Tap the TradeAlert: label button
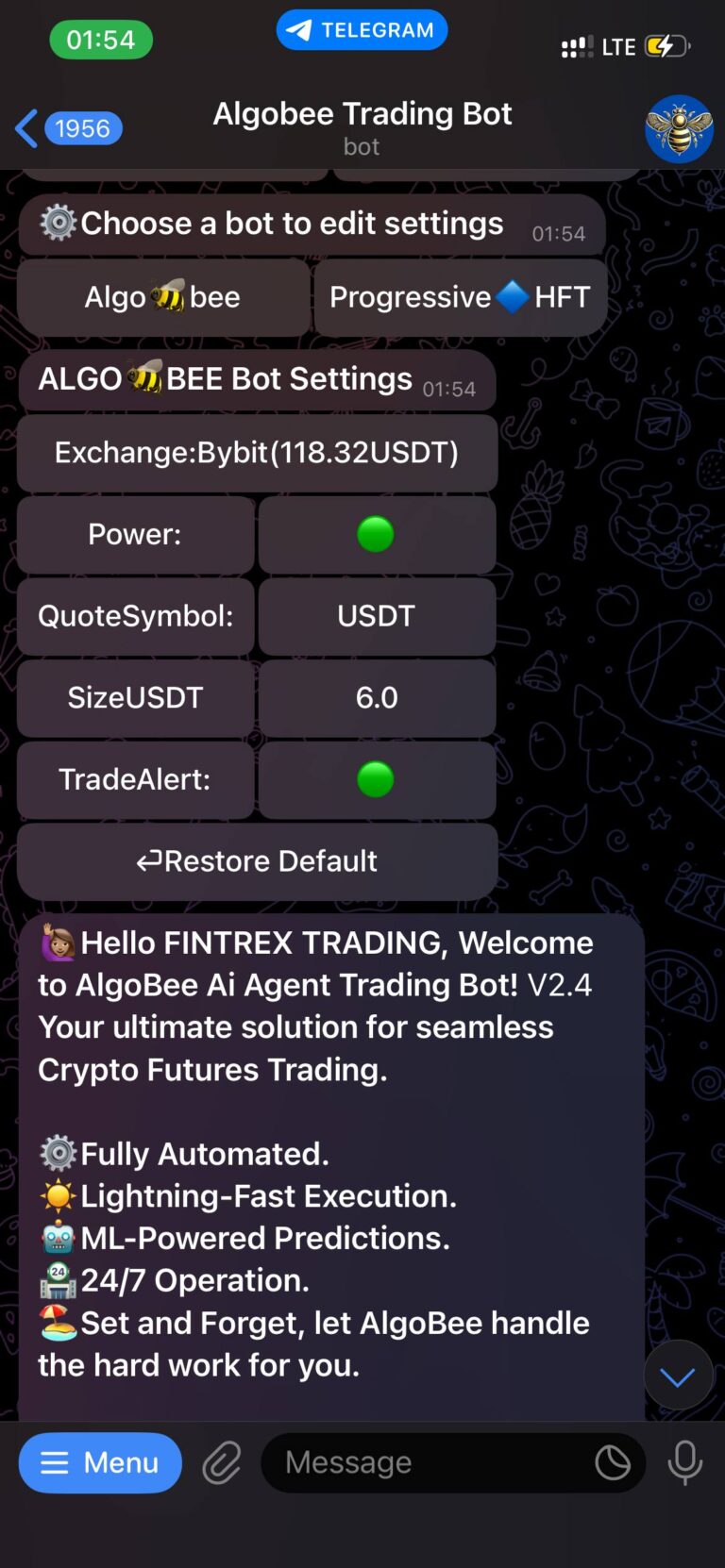Image resolution: width=725 pixels, height=1568 pixels. click(x=135, y=780)
